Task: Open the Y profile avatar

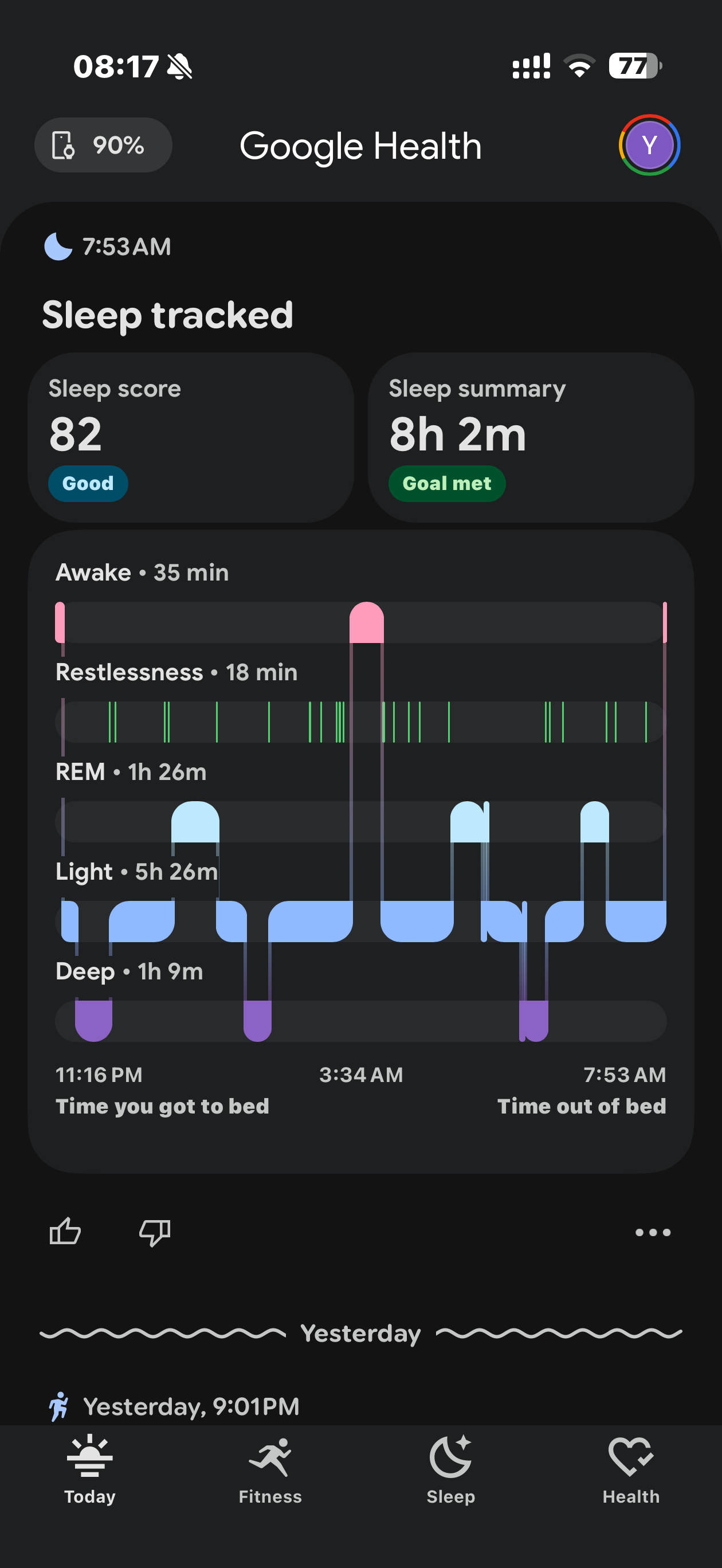Action: point(649,145)
